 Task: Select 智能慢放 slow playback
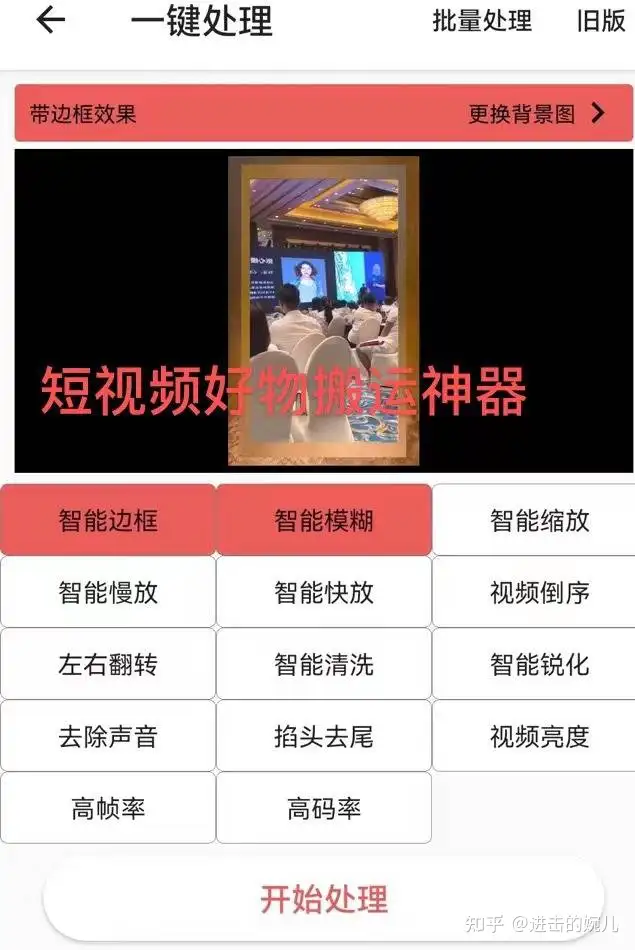tap(108, 592)
